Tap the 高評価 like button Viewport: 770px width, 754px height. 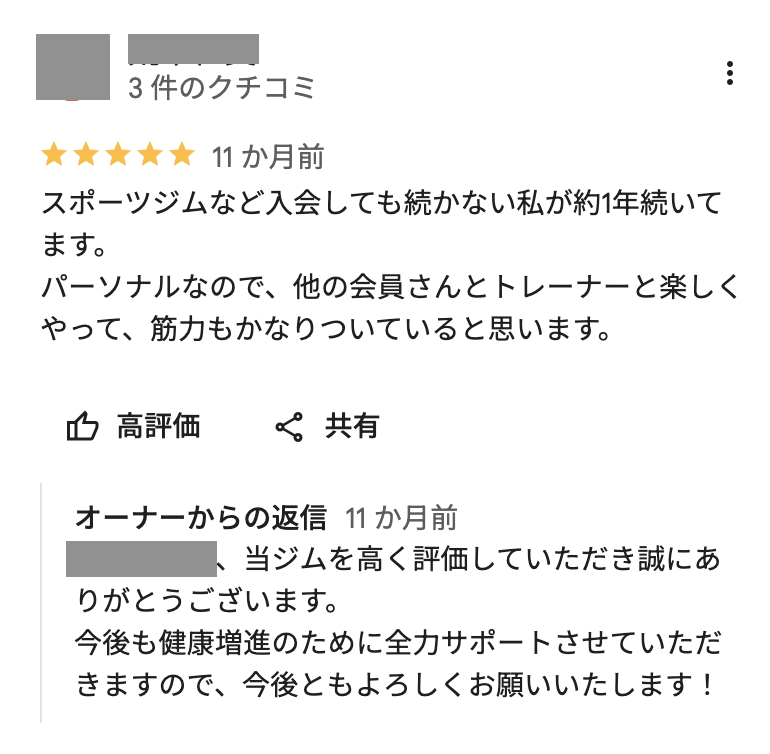point(134,426)
